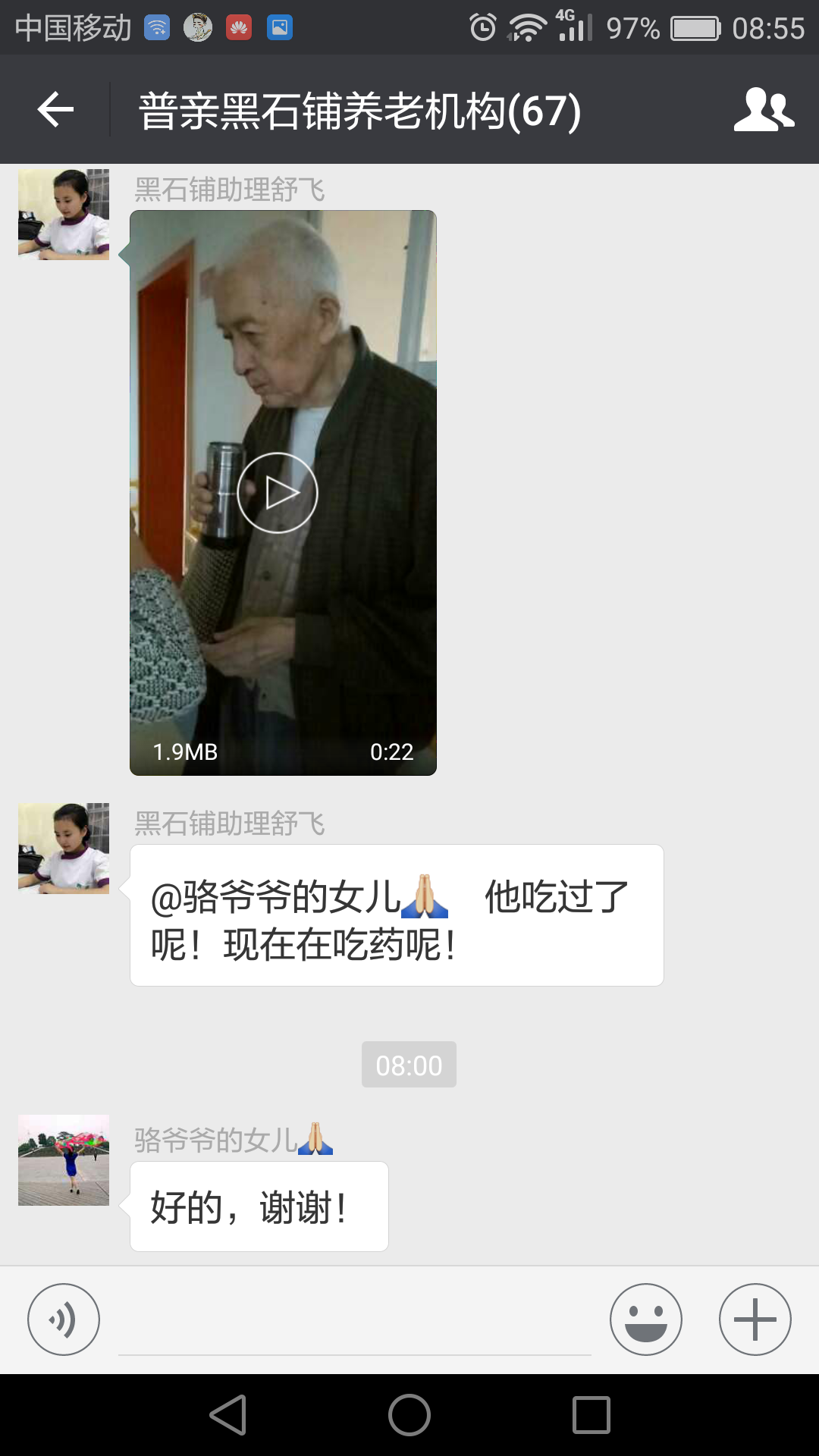Open 骆爷爷的女儿 profile avatar
Screen dimensions: 819x1456
coord(64,1160)
